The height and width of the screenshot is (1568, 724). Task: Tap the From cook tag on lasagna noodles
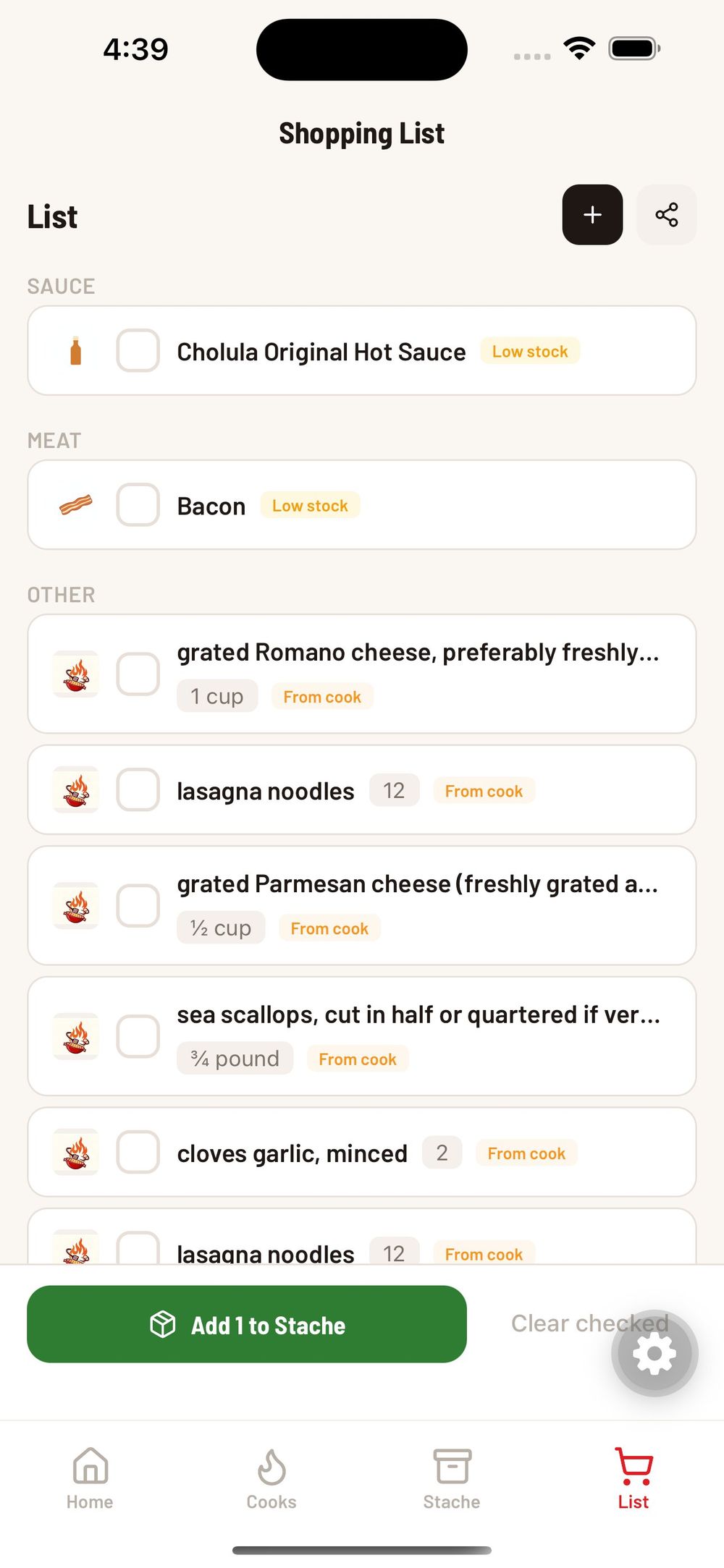click(x=483, y=790)
